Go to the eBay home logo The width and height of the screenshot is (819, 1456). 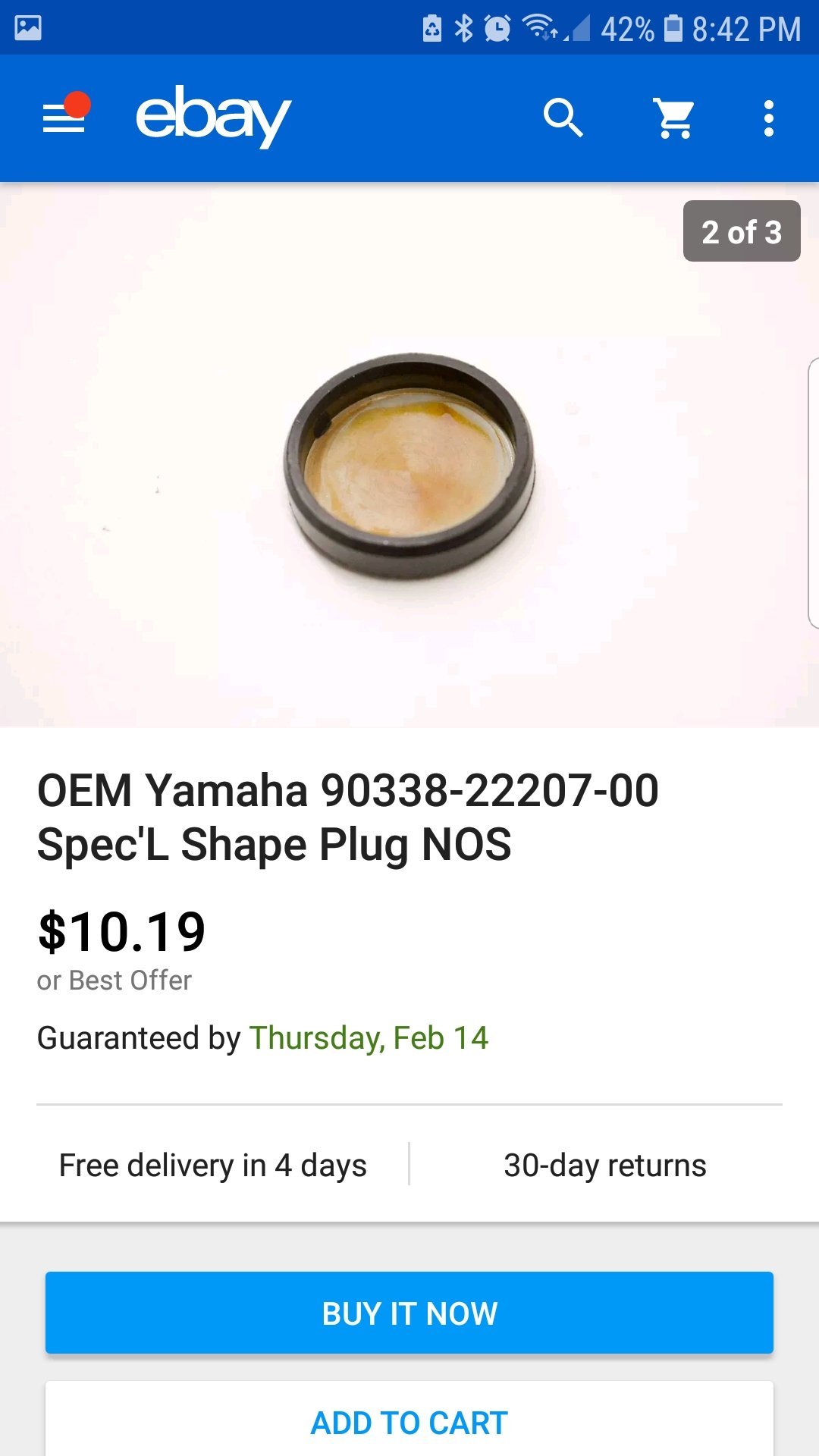(213, 116)
